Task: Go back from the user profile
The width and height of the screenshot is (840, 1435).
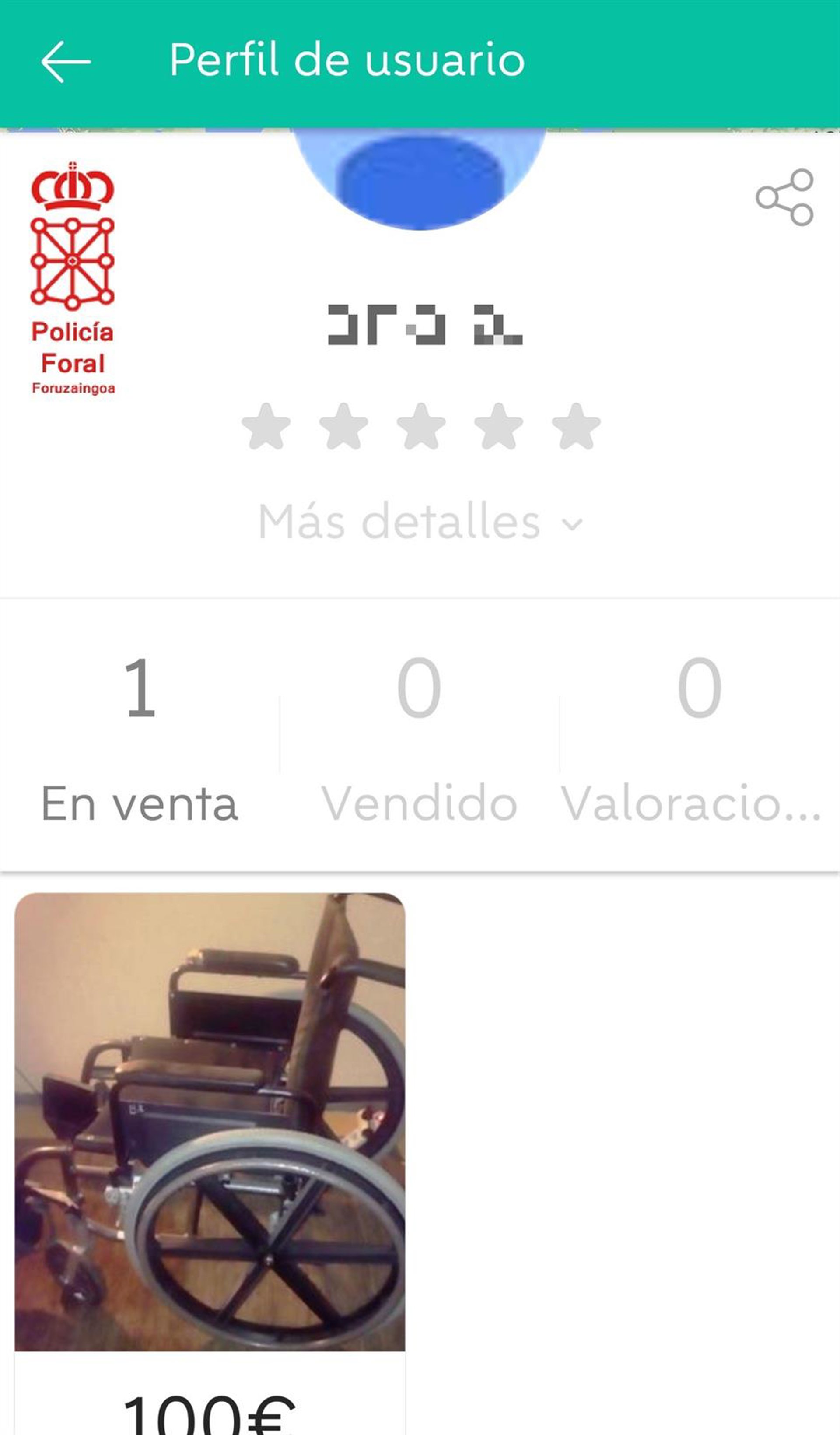Action: 66,62
